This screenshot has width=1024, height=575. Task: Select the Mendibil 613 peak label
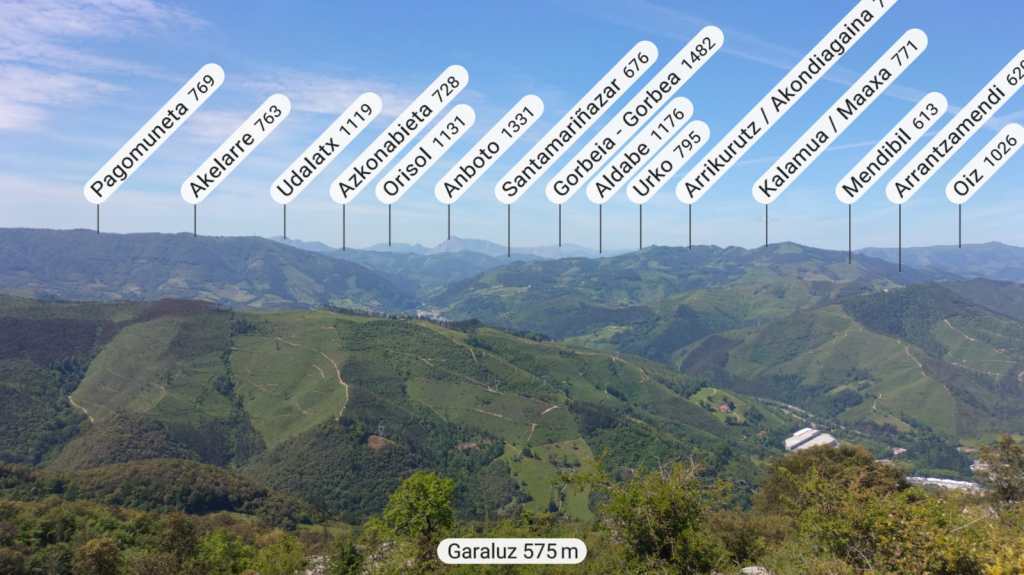891,147
